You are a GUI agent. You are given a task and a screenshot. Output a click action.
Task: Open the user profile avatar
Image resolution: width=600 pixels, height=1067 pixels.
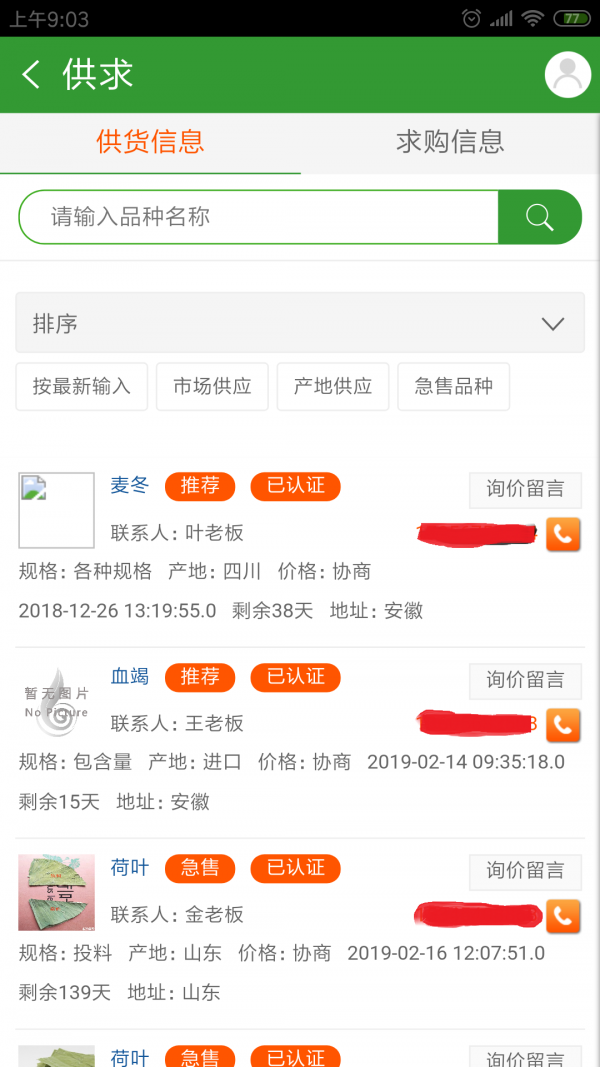[x=567, y=74]
